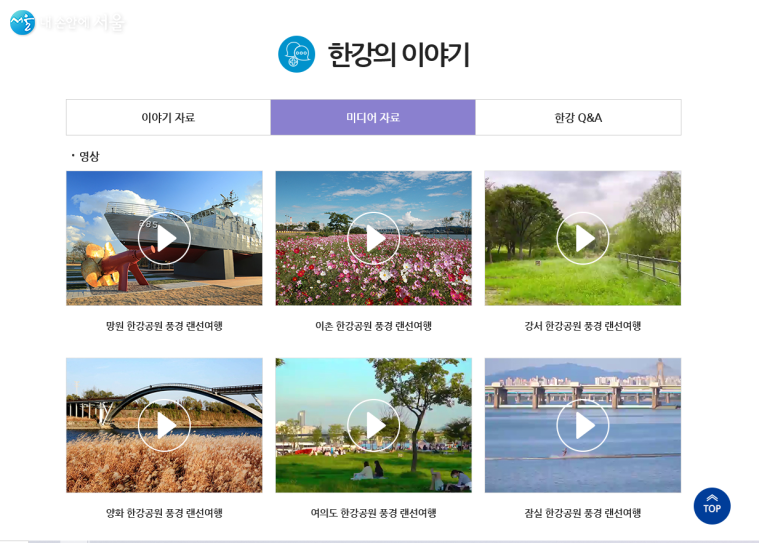Play the 강서 한강공원 풍경 랜선여행 video
The height and width of the screenshot is (543, 759).
tap(583, 238)
